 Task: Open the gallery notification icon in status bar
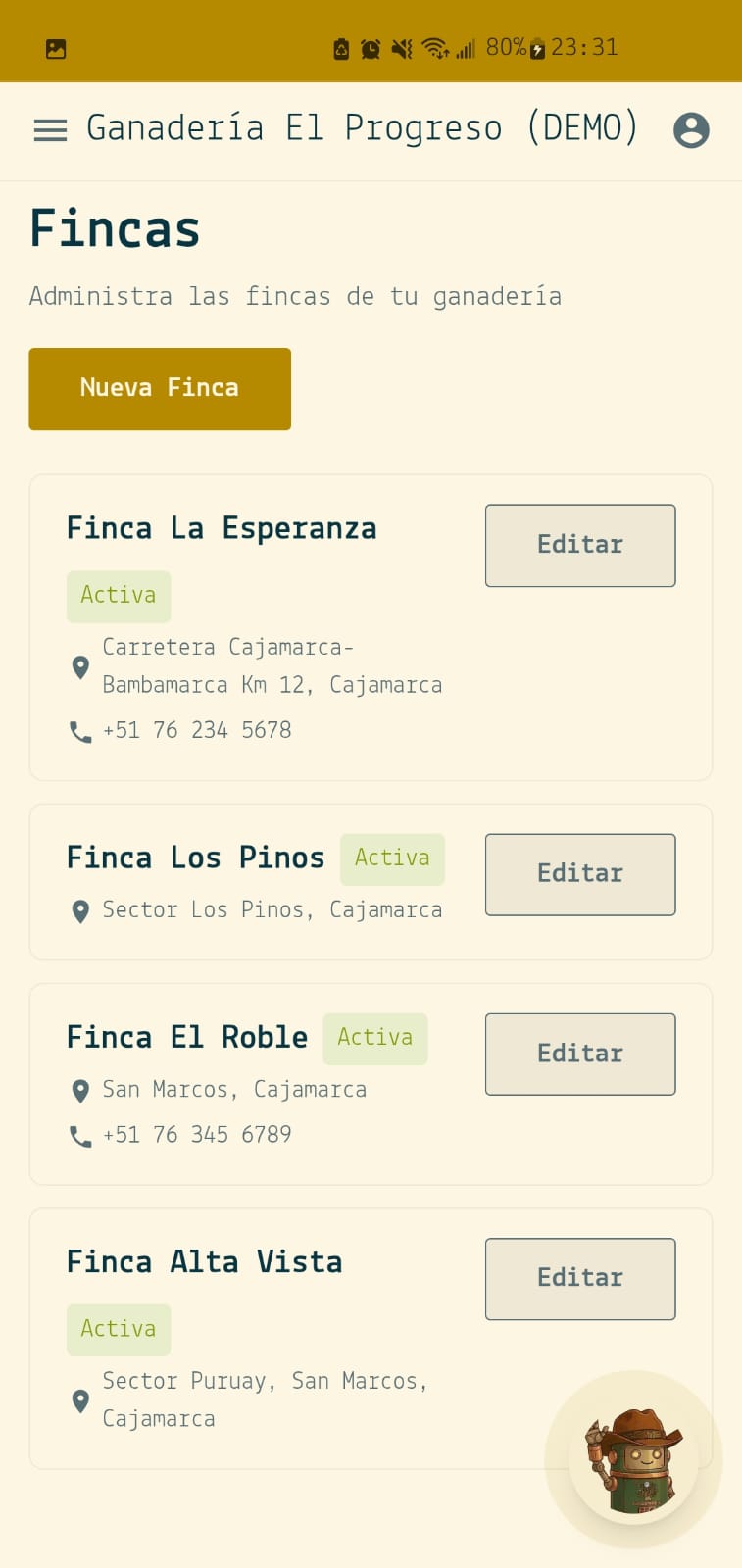(54, 45)
